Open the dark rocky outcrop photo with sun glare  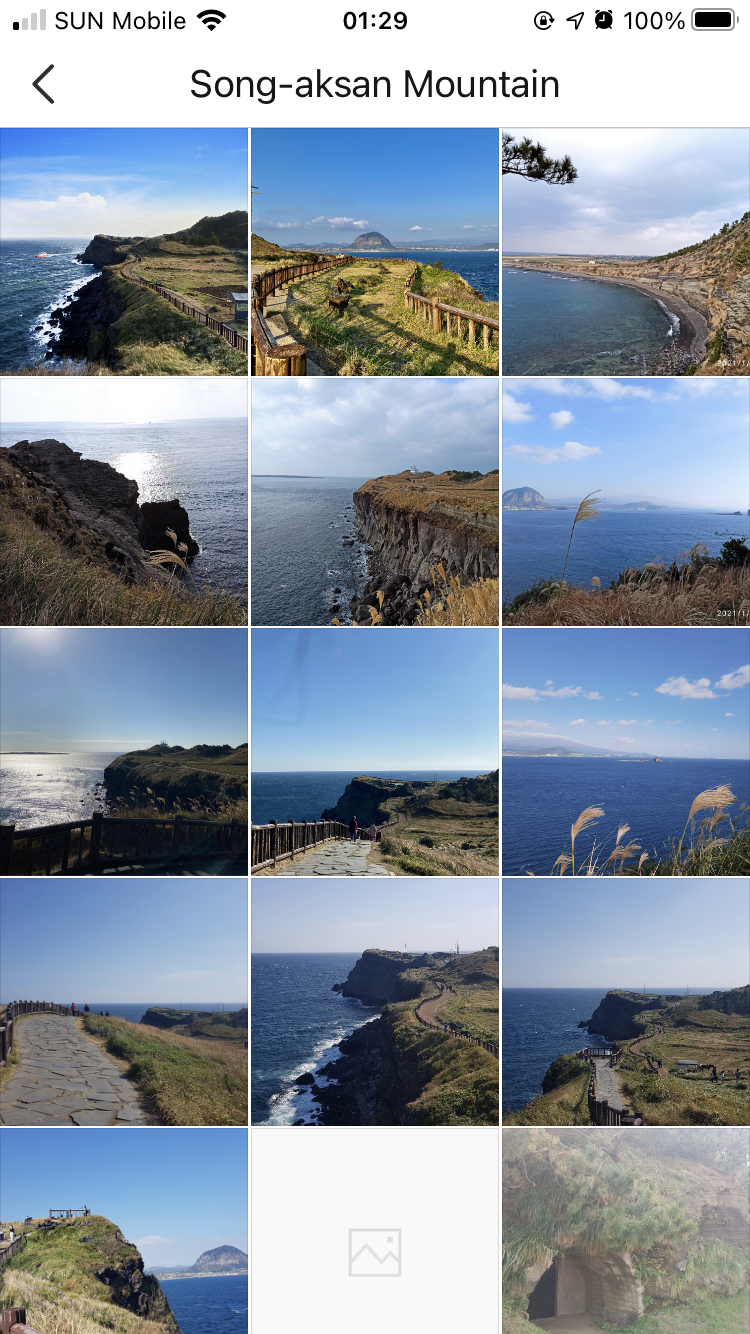click(124, 502)
